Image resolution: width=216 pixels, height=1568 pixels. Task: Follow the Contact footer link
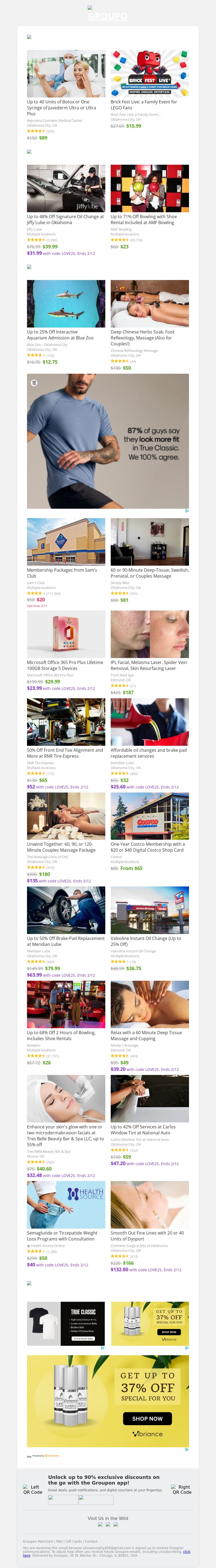pyautogui.click(x=91, y=1541)
